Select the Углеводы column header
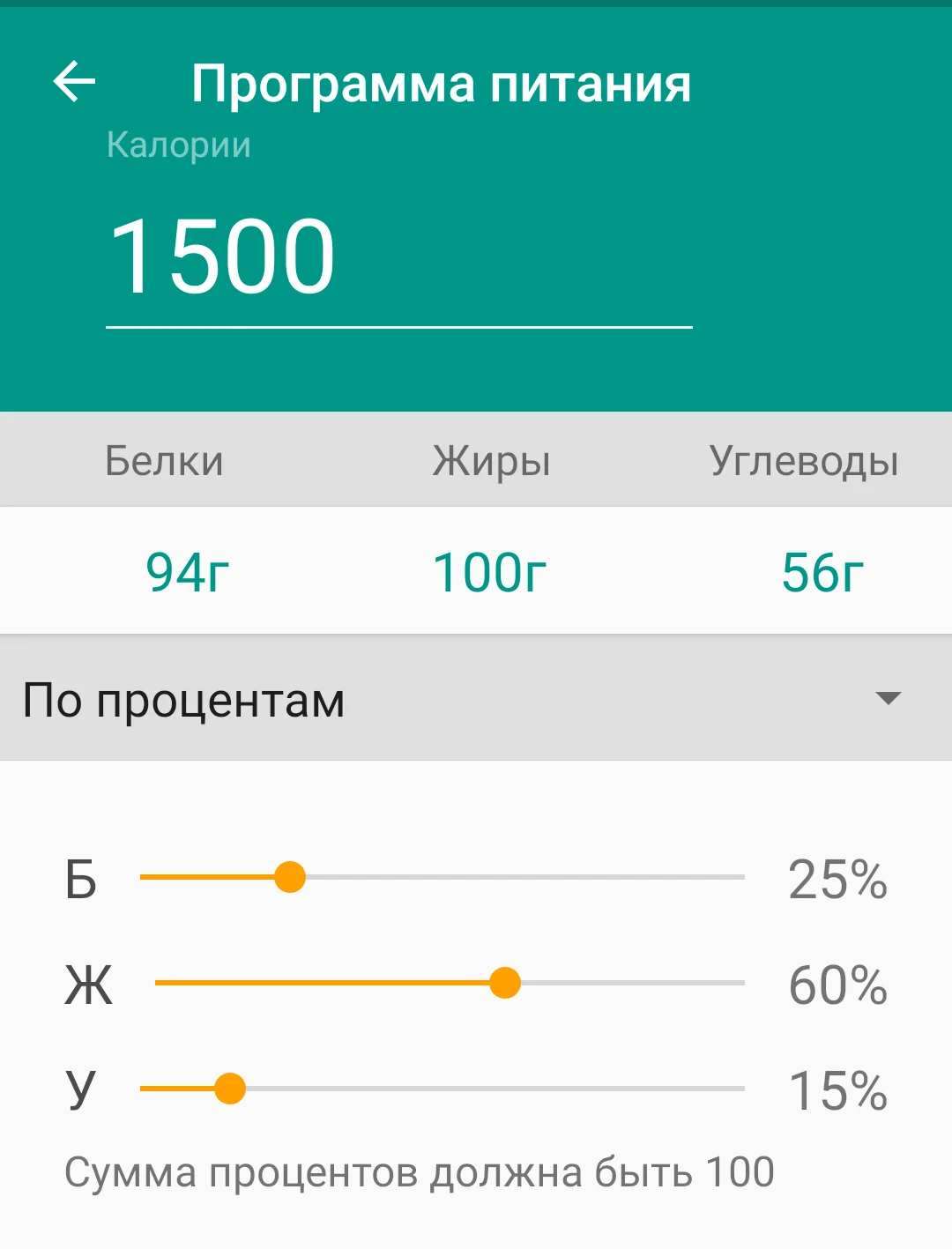The height and width of the screenshot is (1249, 952). [805, 458]
